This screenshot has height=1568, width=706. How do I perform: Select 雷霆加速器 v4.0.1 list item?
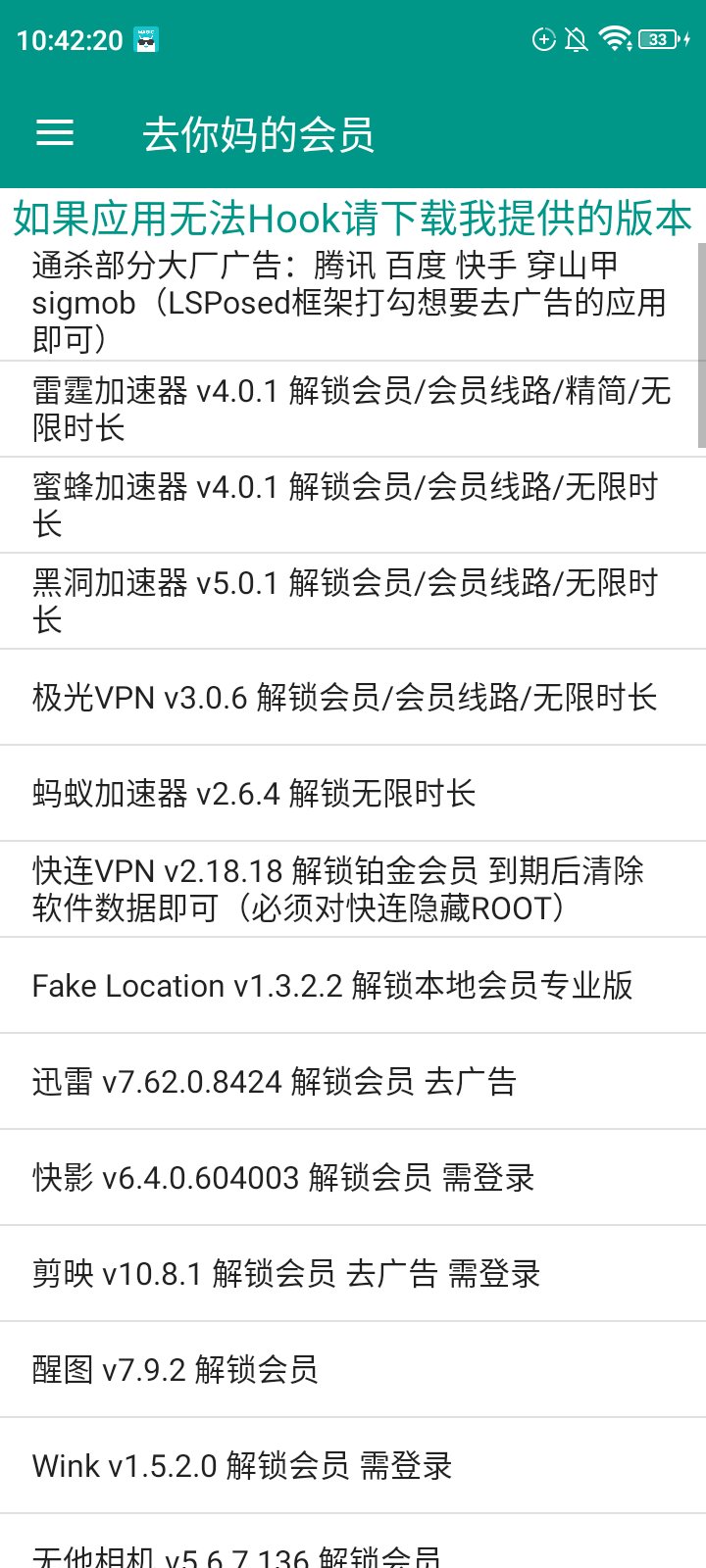(353, 409)
